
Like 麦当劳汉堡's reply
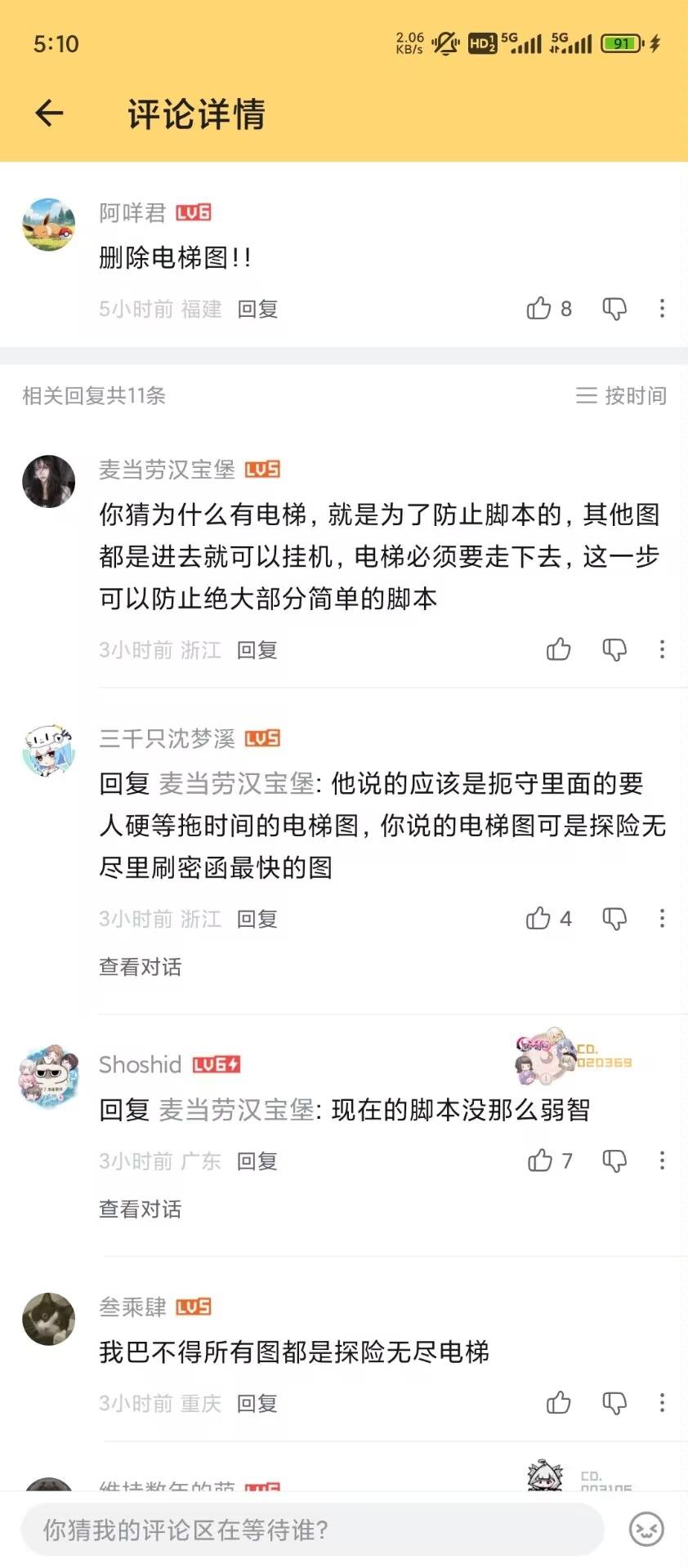[x=559, y=649]
